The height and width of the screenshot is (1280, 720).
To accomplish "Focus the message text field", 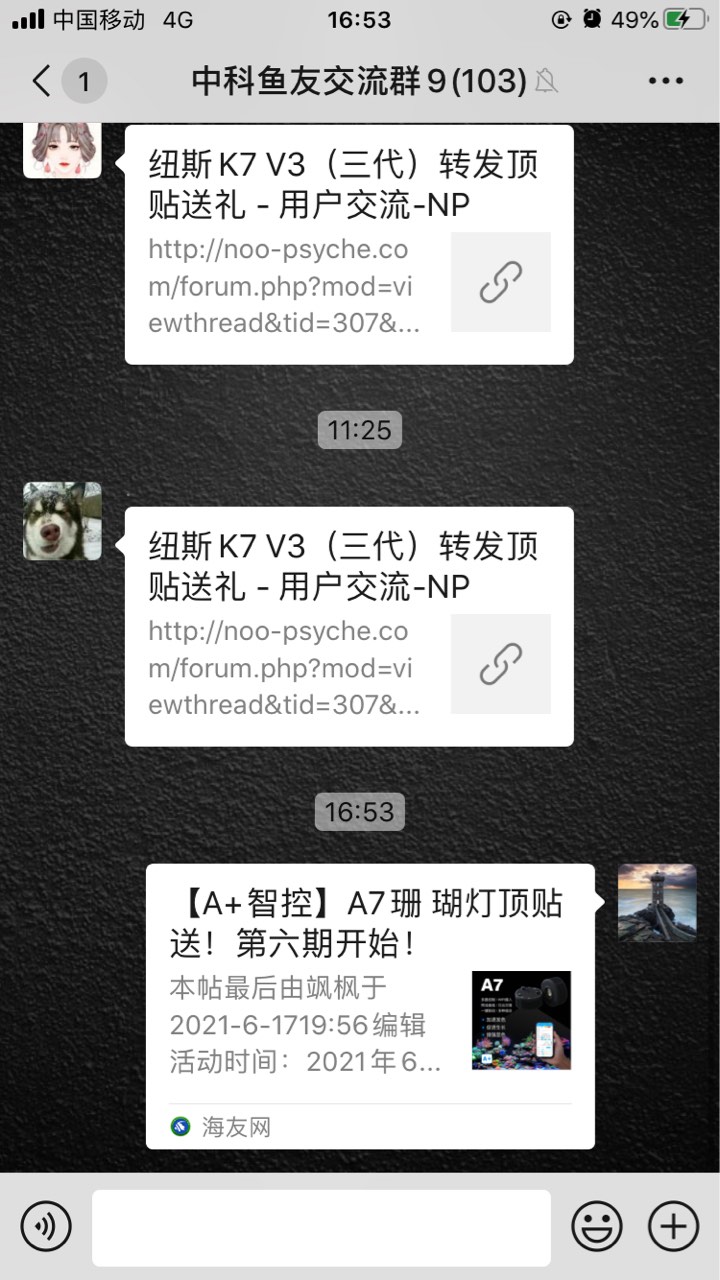I will pyautogui.click(x=321, y=1227).
